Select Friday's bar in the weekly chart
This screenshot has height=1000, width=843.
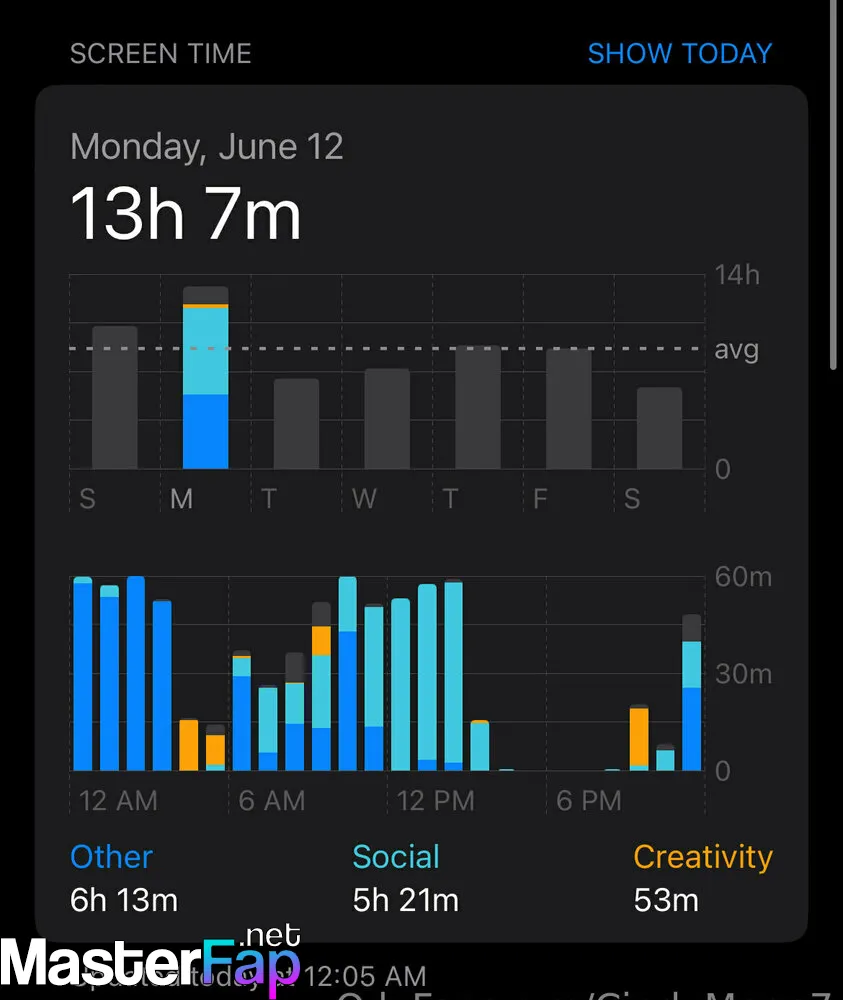pyautogui.click(x=568, y=409)
